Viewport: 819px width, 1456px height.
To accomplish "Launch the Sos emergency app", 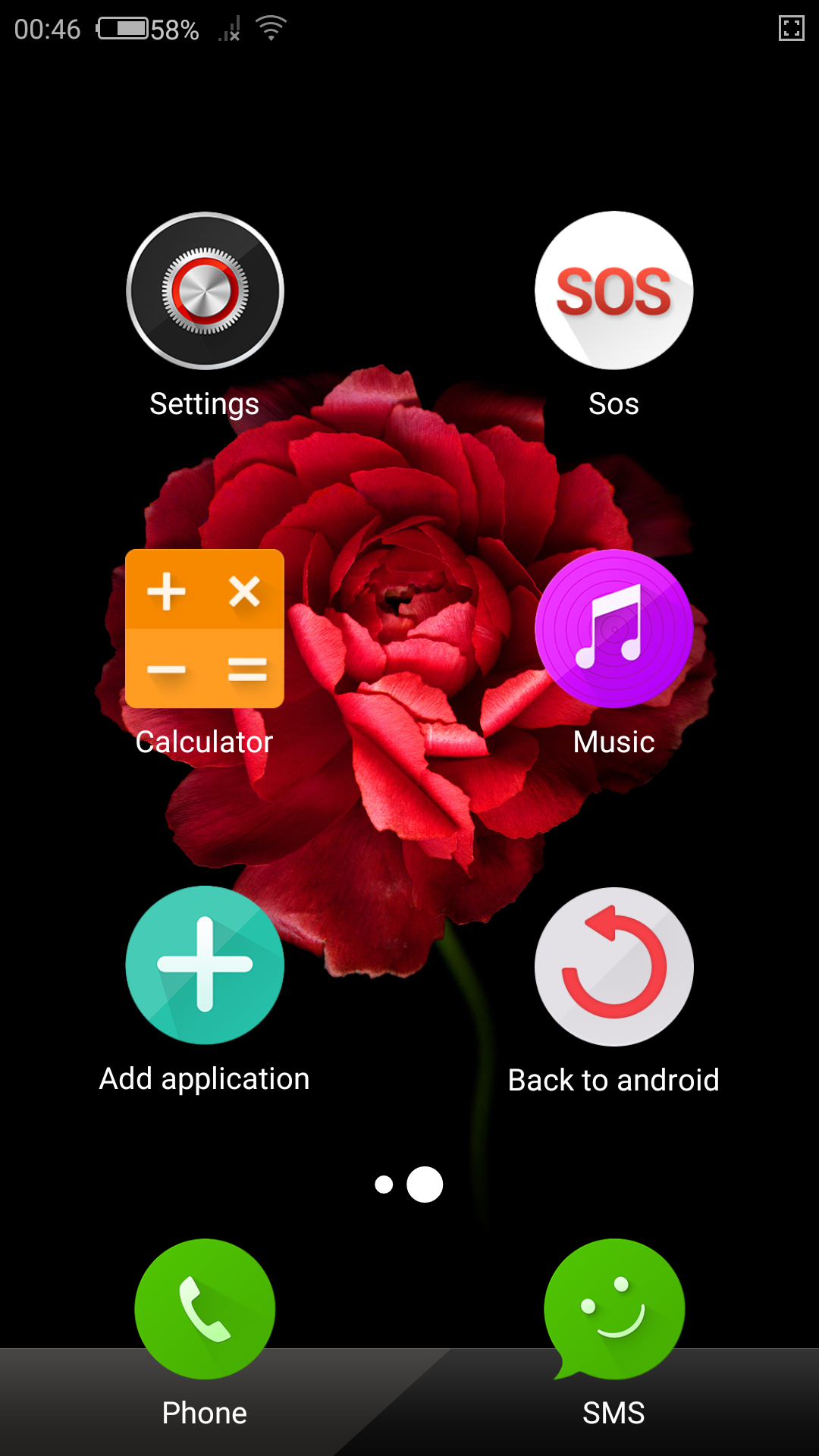I will [613, 291].
